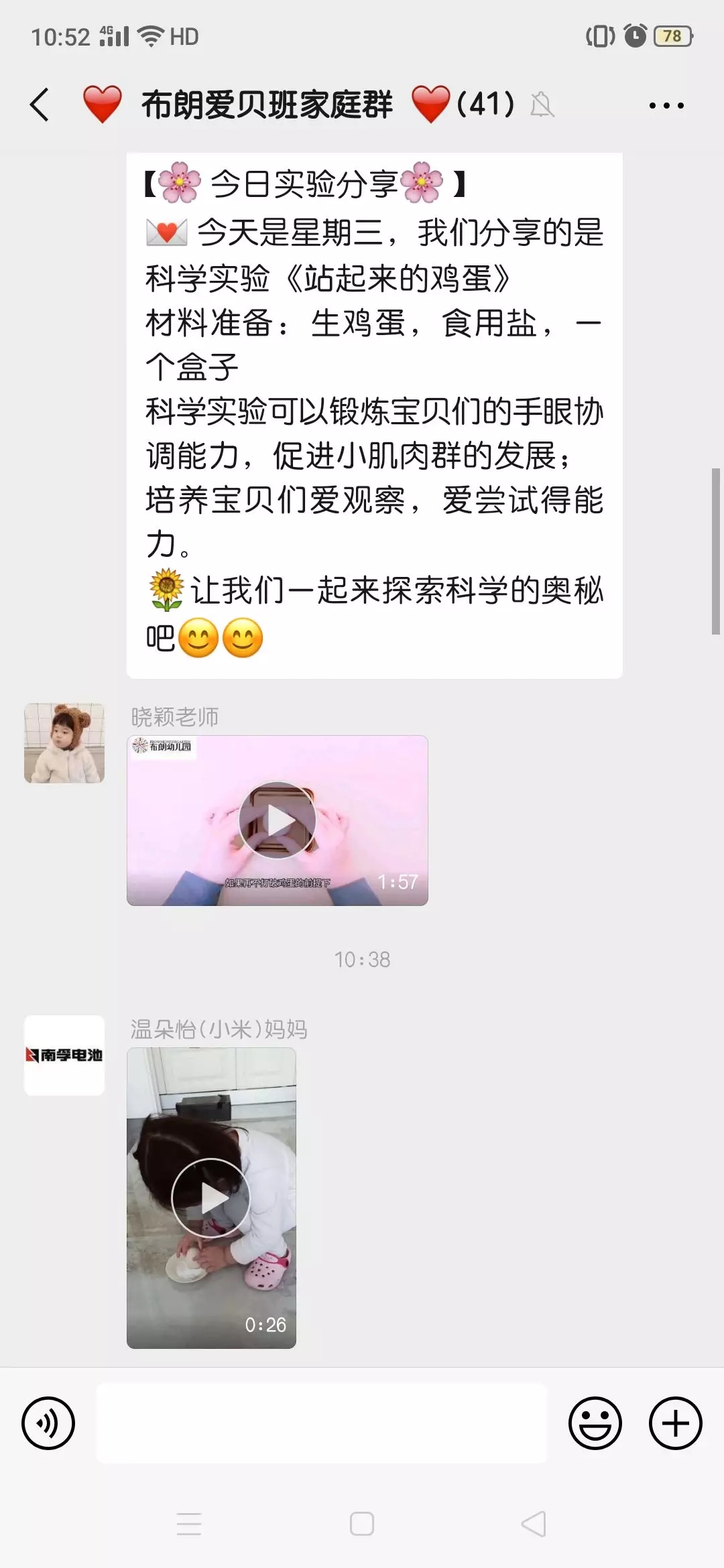Image resolution: width=724 pixels, height=1568 pixels.
Task: Tap the system back triangle
Action: coord(534,1524)
